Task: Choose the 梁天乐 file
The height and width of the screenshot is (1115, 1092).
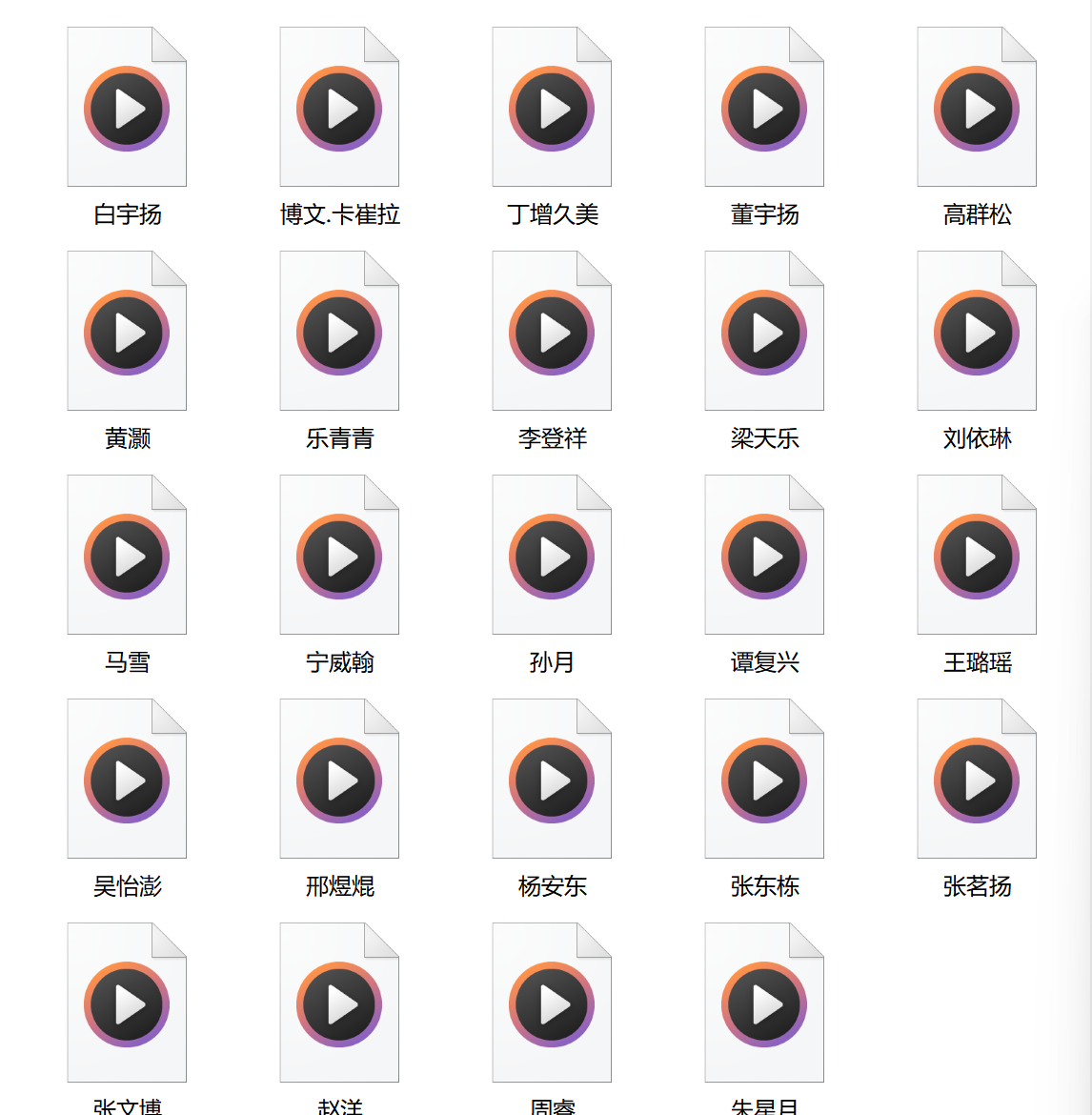Action: (x=764, y=333)
